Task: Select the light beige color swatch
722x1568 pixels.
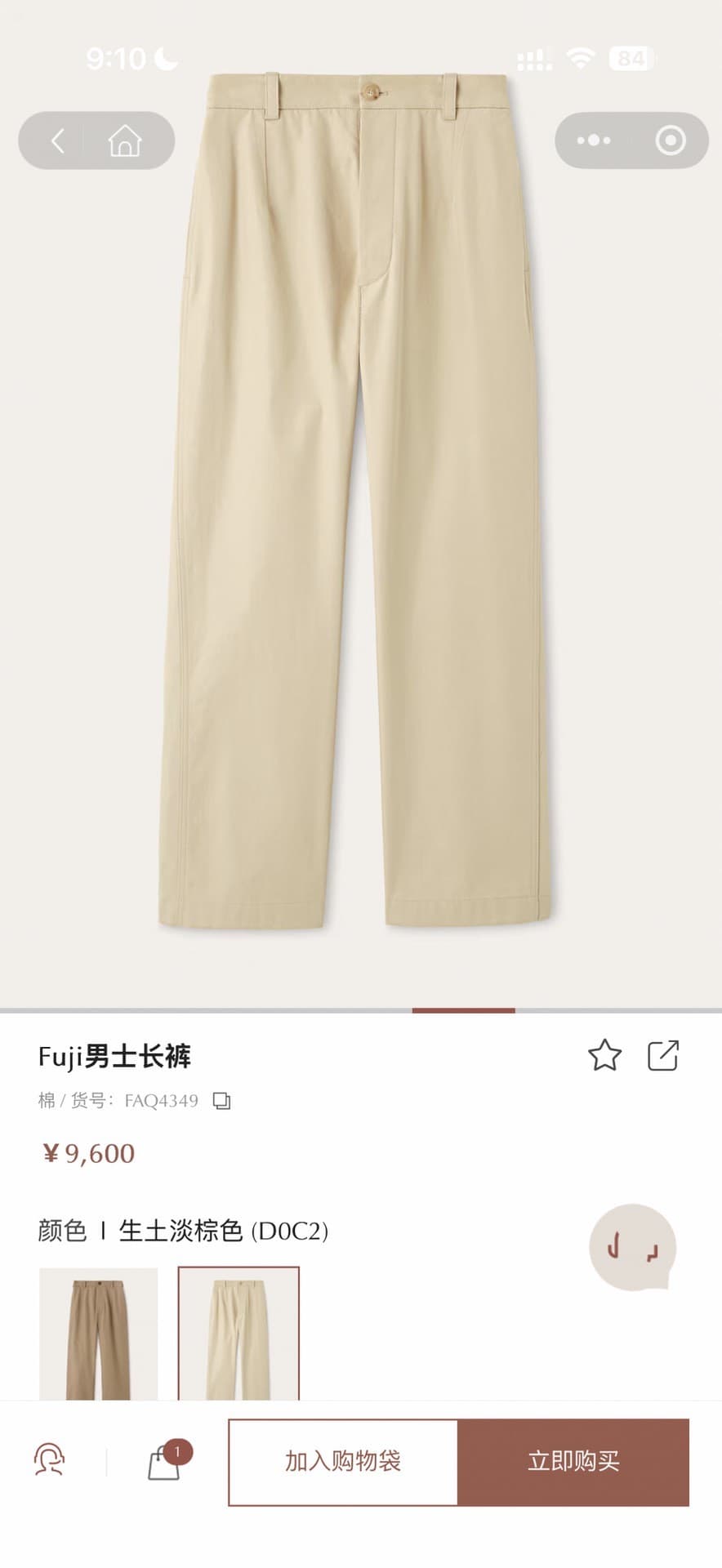Action: point(238,1334)
